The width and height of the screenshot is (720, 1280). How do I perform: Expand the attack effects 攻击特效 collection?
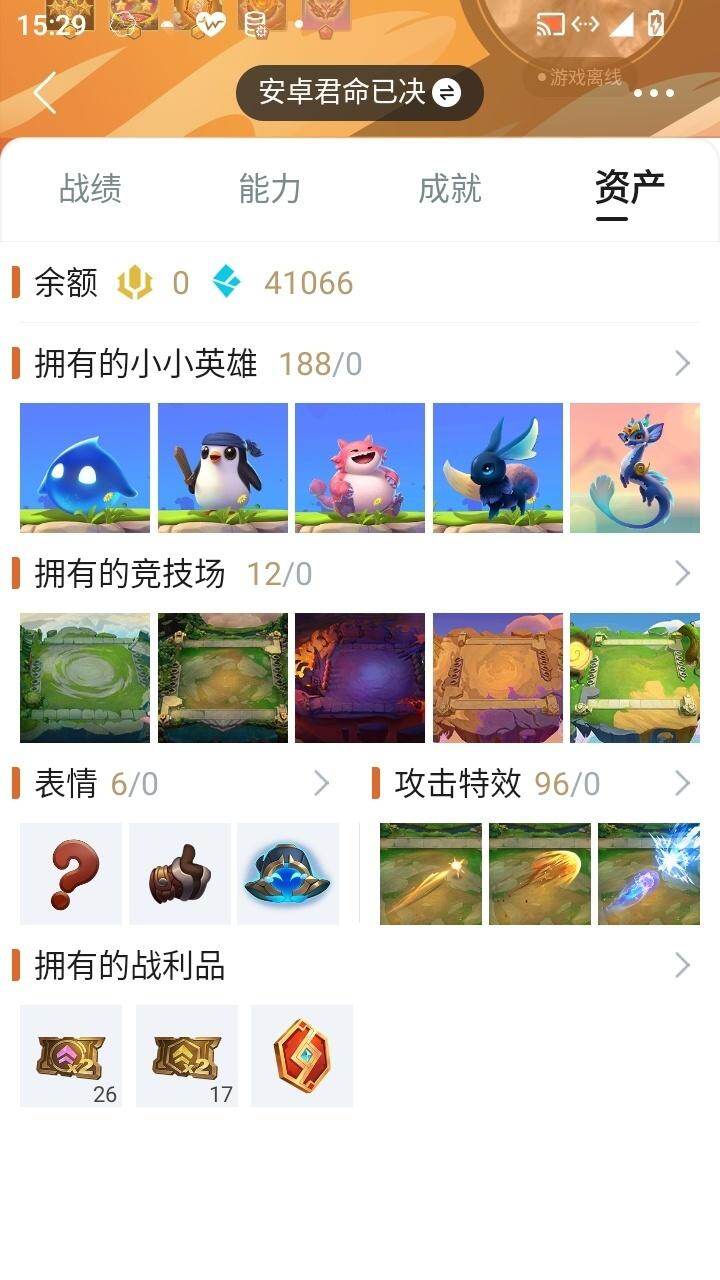point(686,784)
